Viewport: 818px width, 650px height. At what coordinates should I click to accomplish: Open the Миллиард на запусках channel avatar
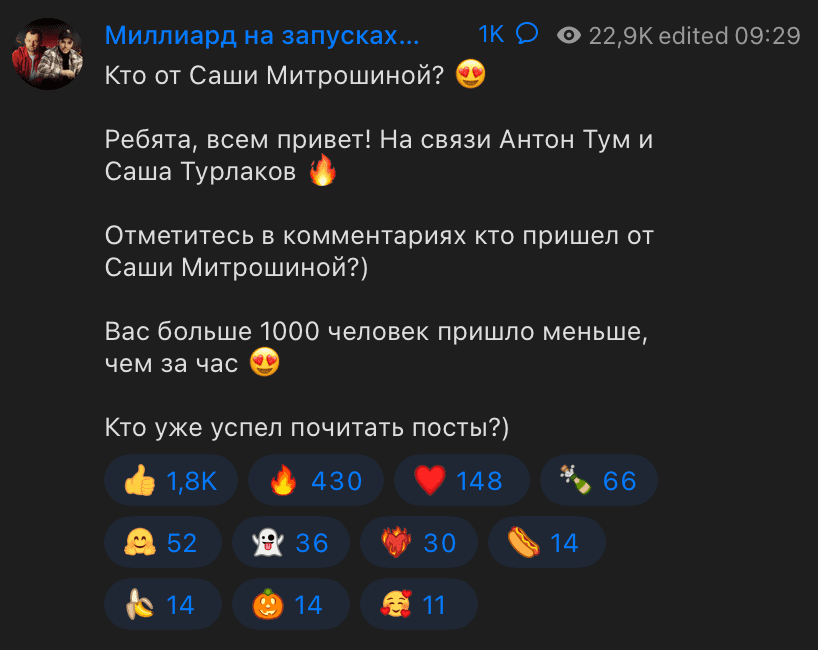47,53
